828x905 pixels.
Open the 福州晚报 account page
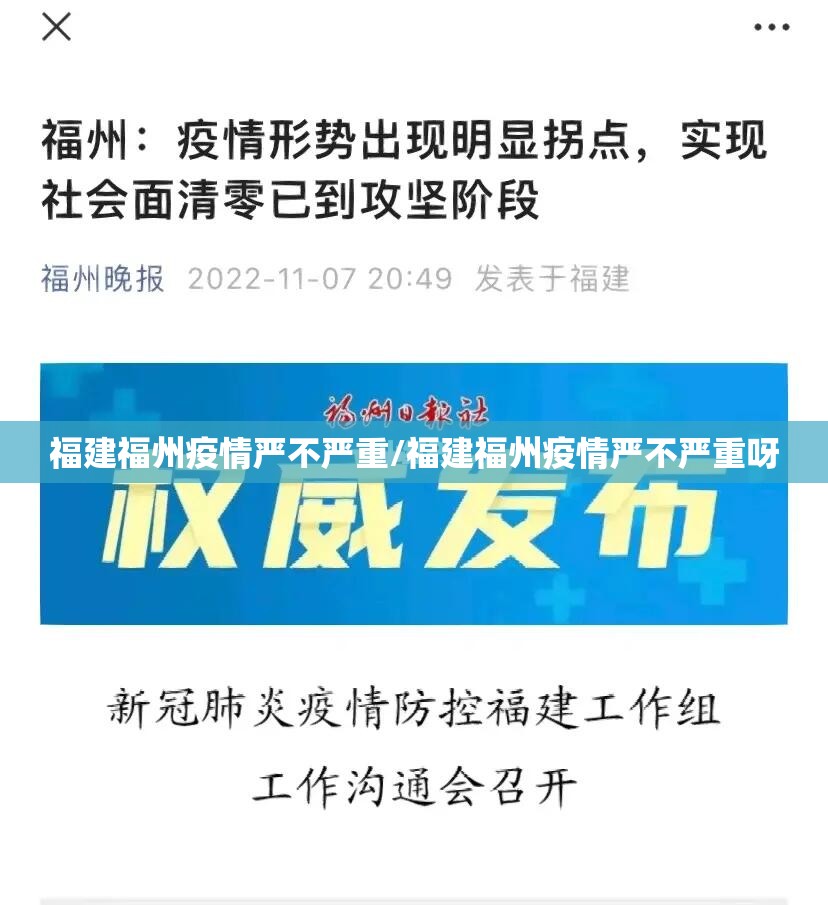click(102, 278)
